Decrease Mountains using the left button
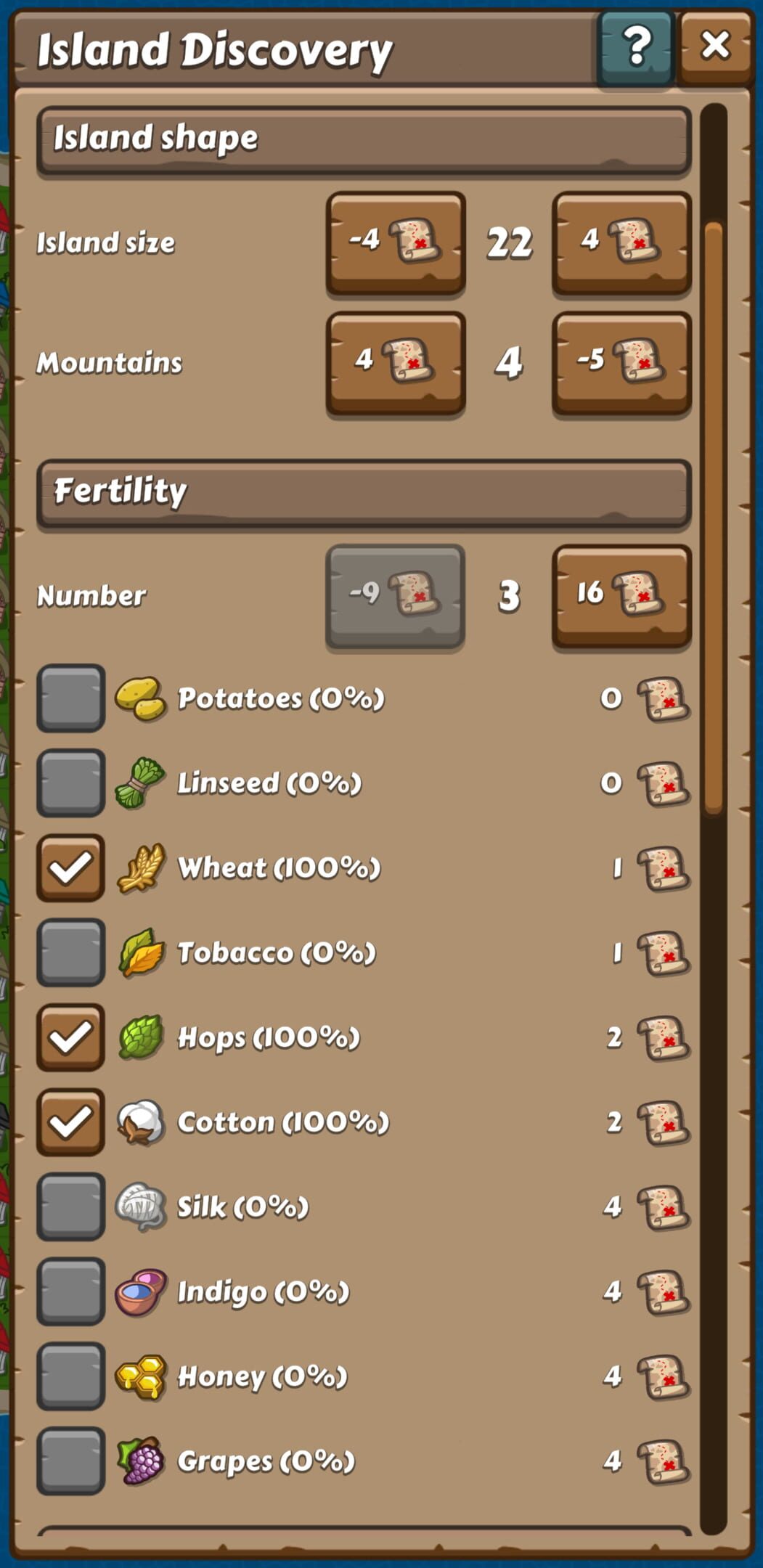 coord(396,362)
